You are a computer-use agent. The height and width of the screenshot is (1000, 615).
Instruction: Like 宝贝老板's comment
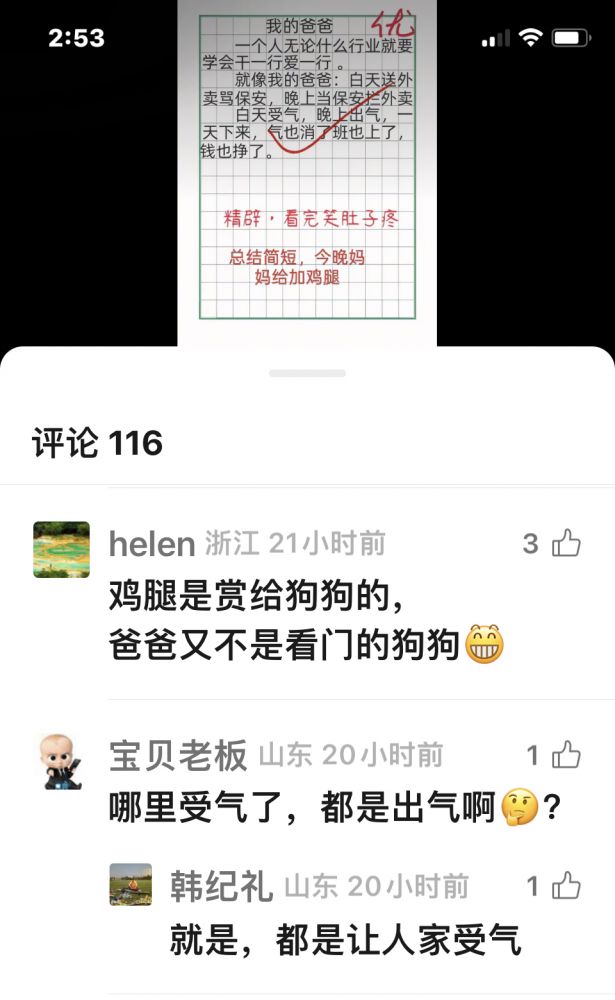click(x=566, y=755)
